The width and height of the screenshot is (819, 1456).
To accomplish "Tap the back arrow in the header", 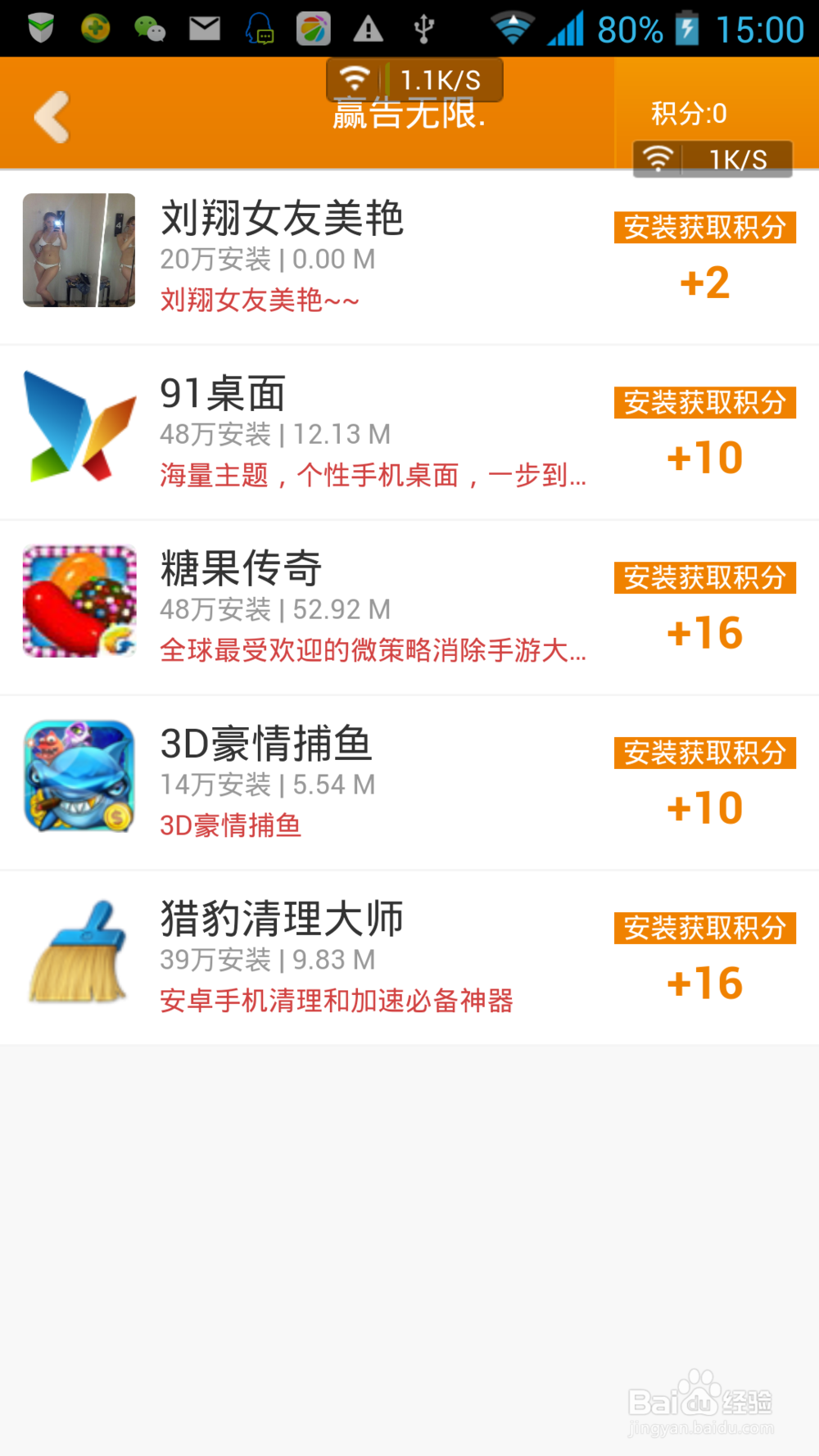I will [52, 115].
